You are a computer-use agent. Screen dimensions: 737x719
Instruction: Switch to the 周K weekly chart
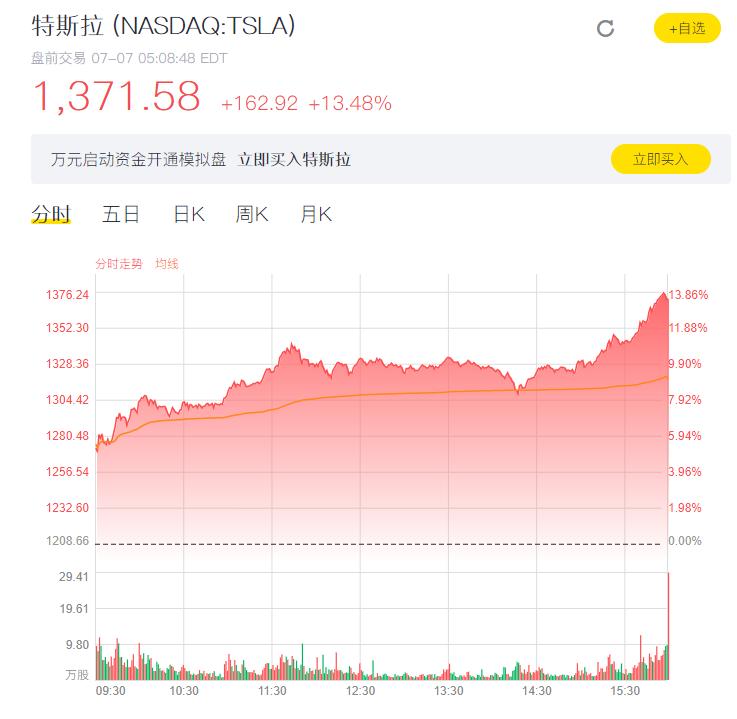pyautogui.click(x=252, y=214)
